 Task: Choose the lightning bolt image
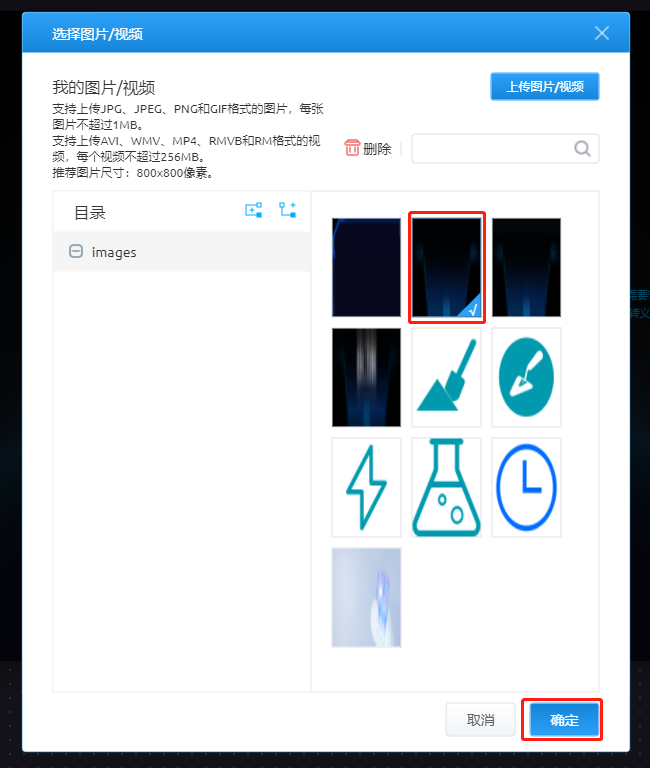[x=366, y=487]
